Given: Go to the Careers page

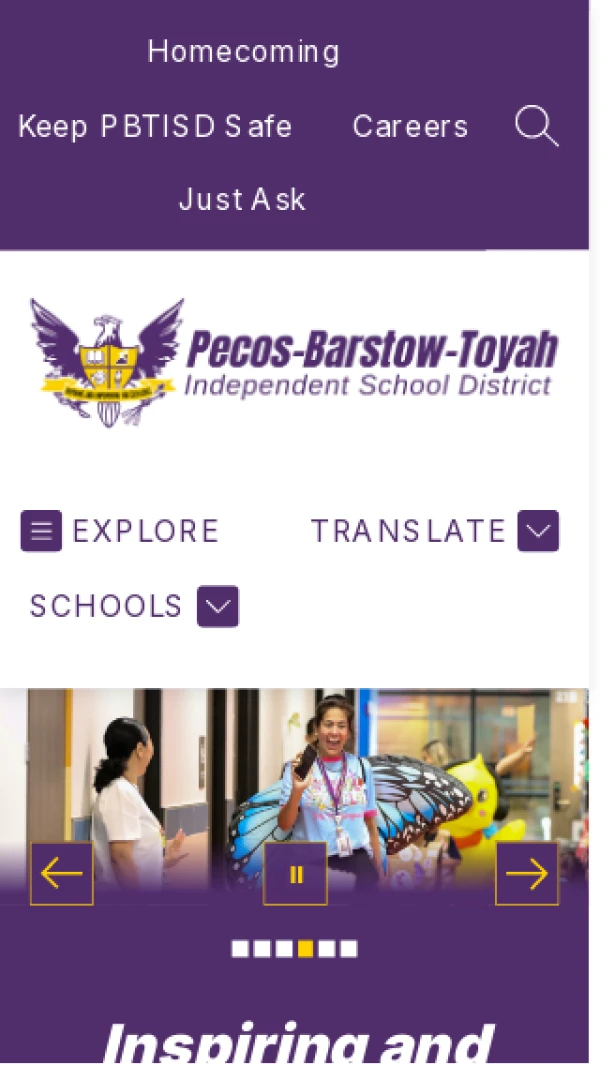Looking at the screenshot, I should coord(410,127).
